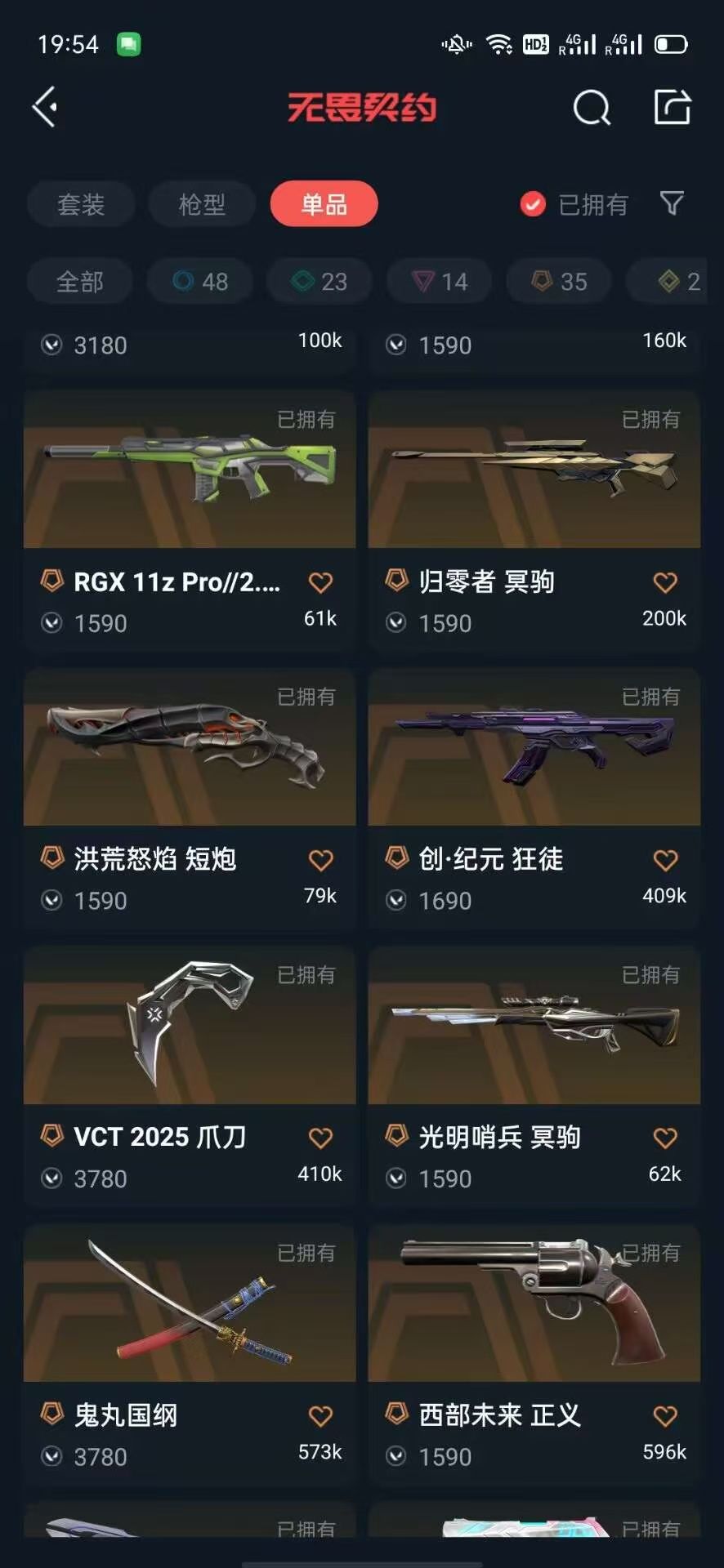
Task: Open the RGX 11z Pro skin card
Action: click(x=190, y=521)
